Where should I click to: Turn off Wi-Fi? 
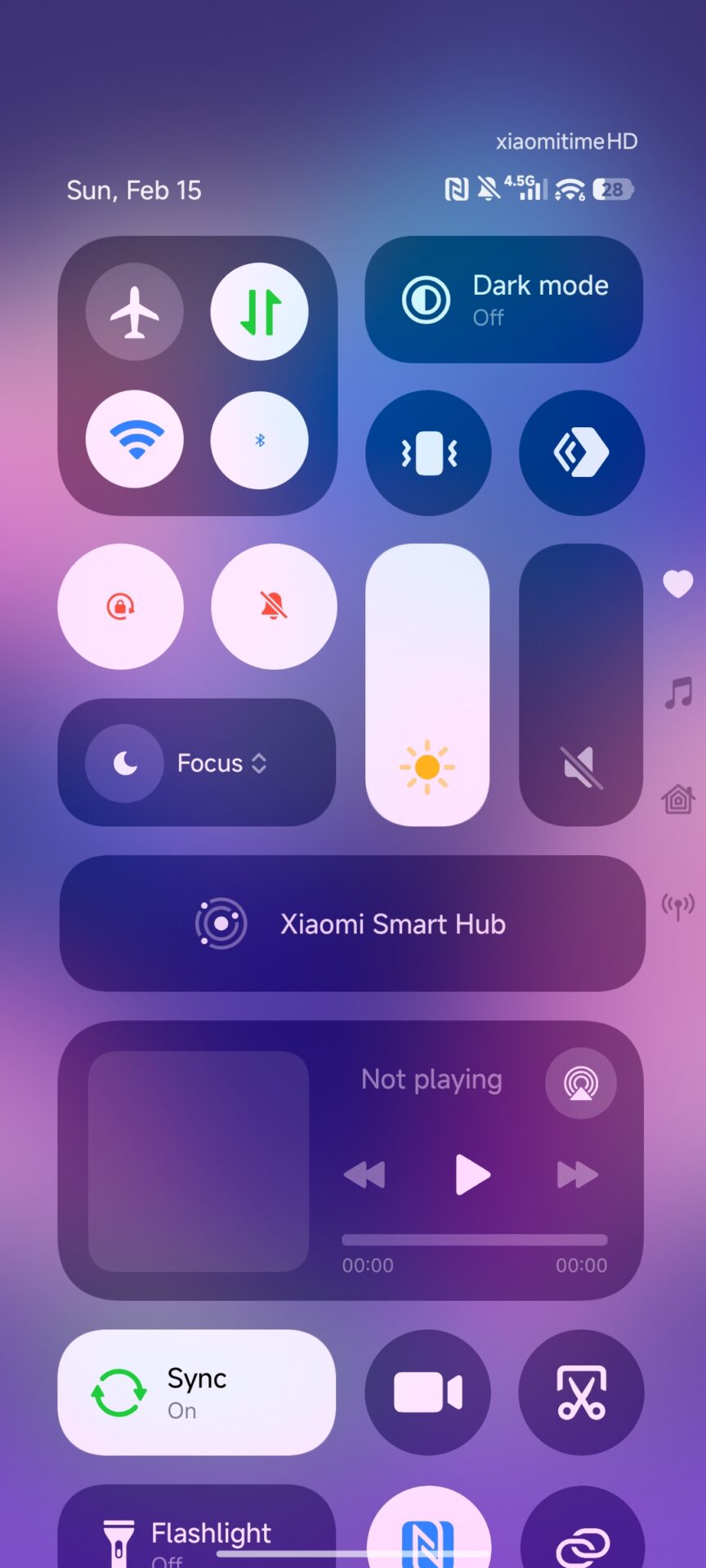click(x=135, y=439)
